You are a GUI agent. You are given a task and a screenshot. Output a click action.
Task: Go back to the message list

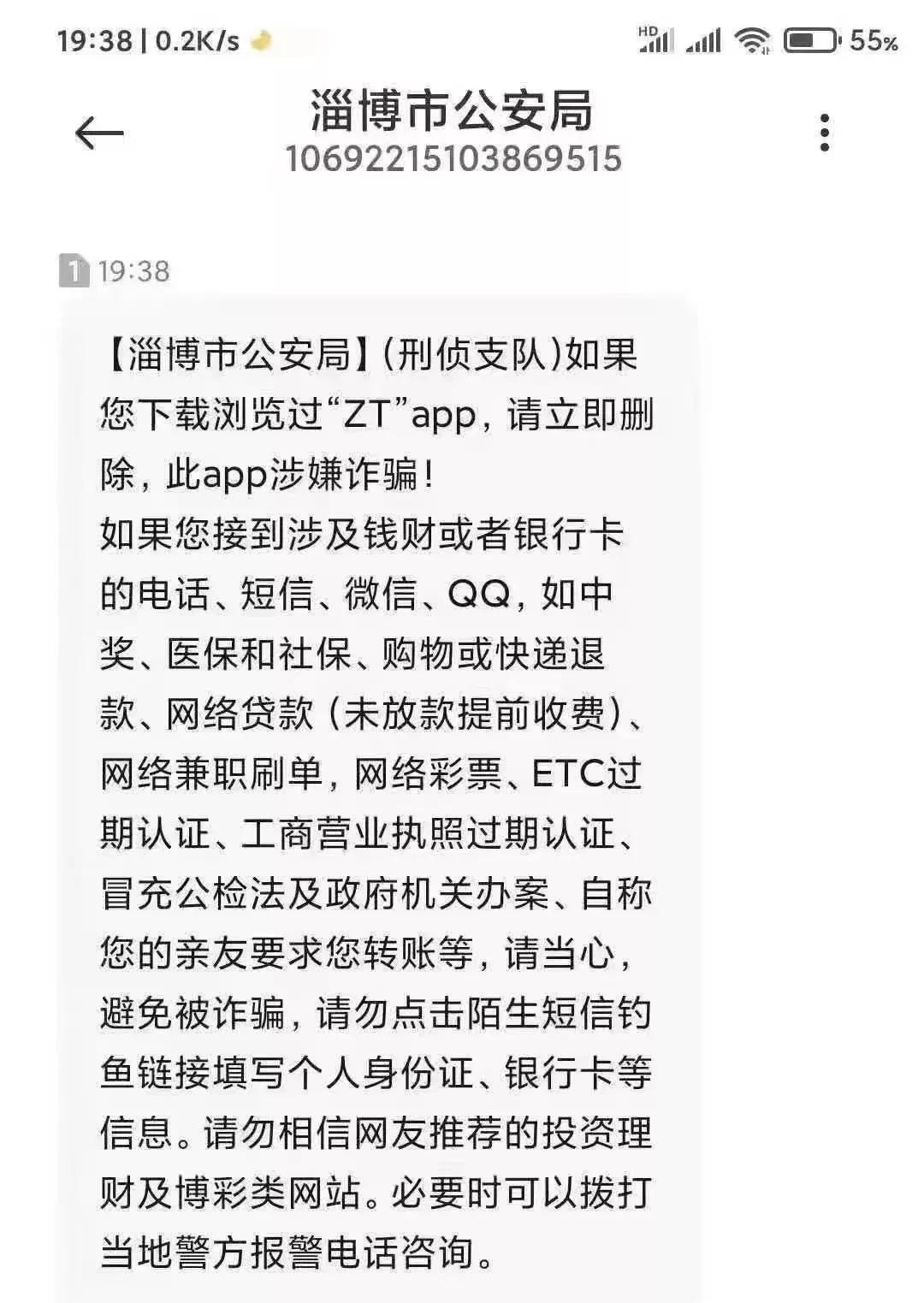99,133
